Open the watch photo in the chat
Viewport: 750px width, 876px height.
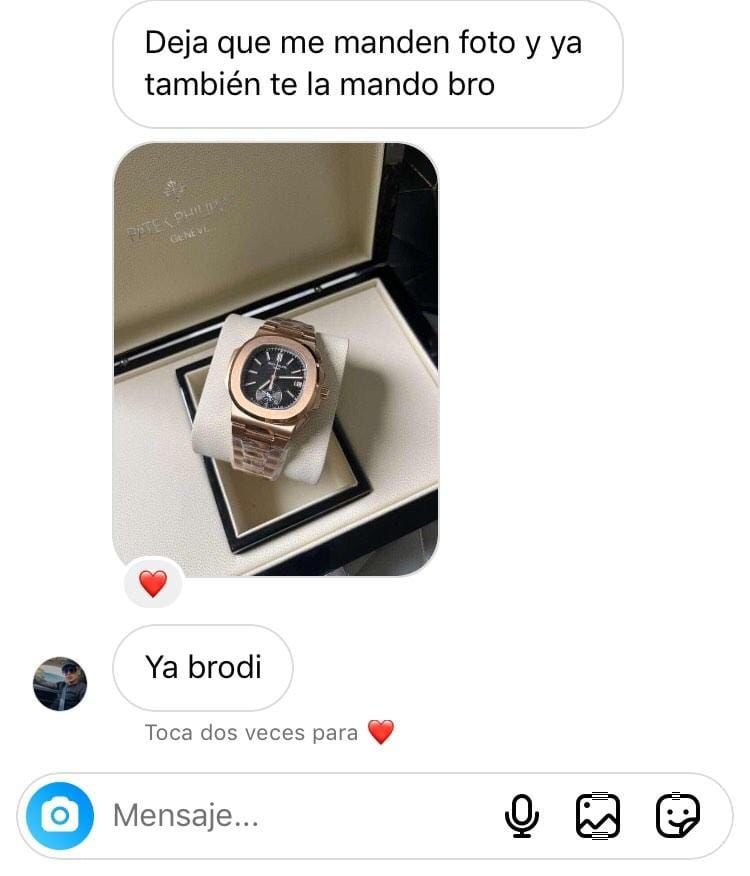[x=275, y=358]
